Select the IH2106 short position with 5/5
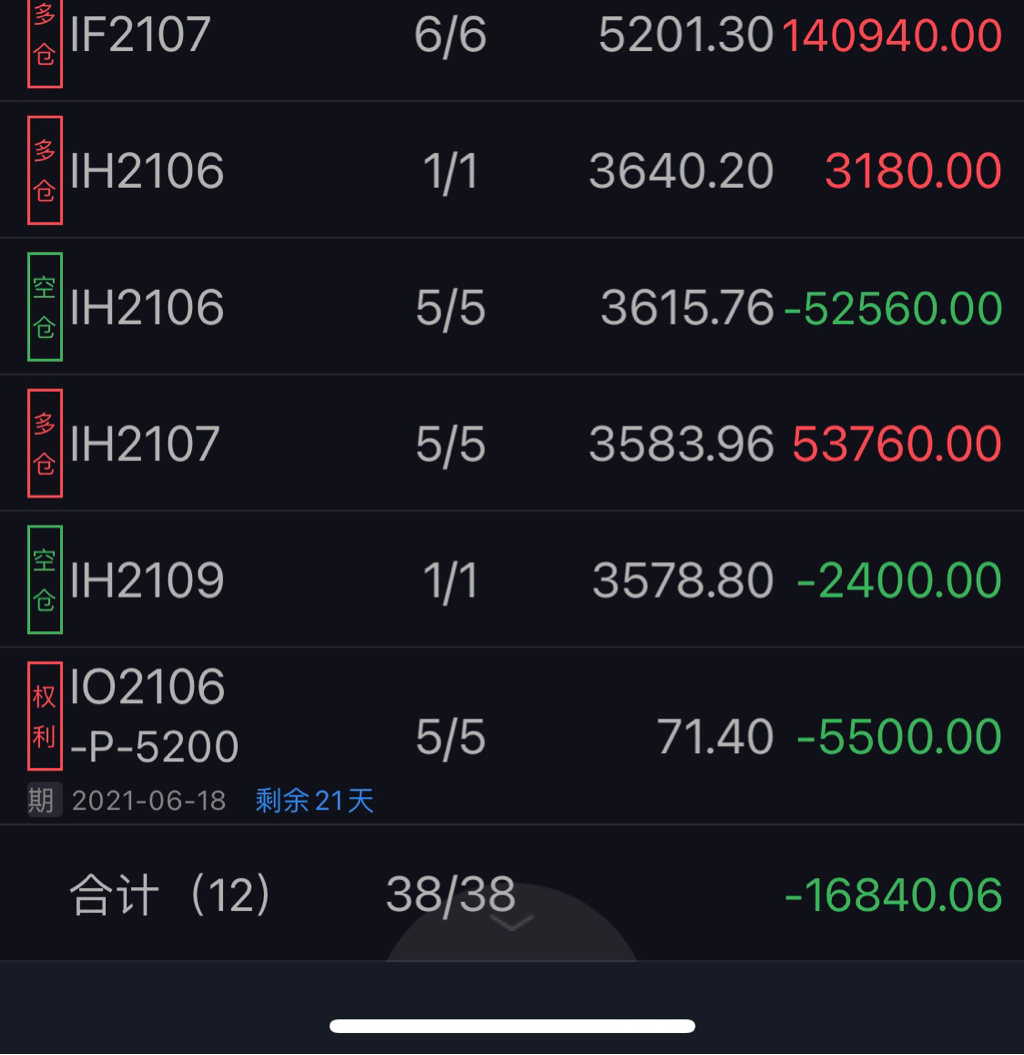This screenshot has width=1024, height=1055. [x=512, y=307]
